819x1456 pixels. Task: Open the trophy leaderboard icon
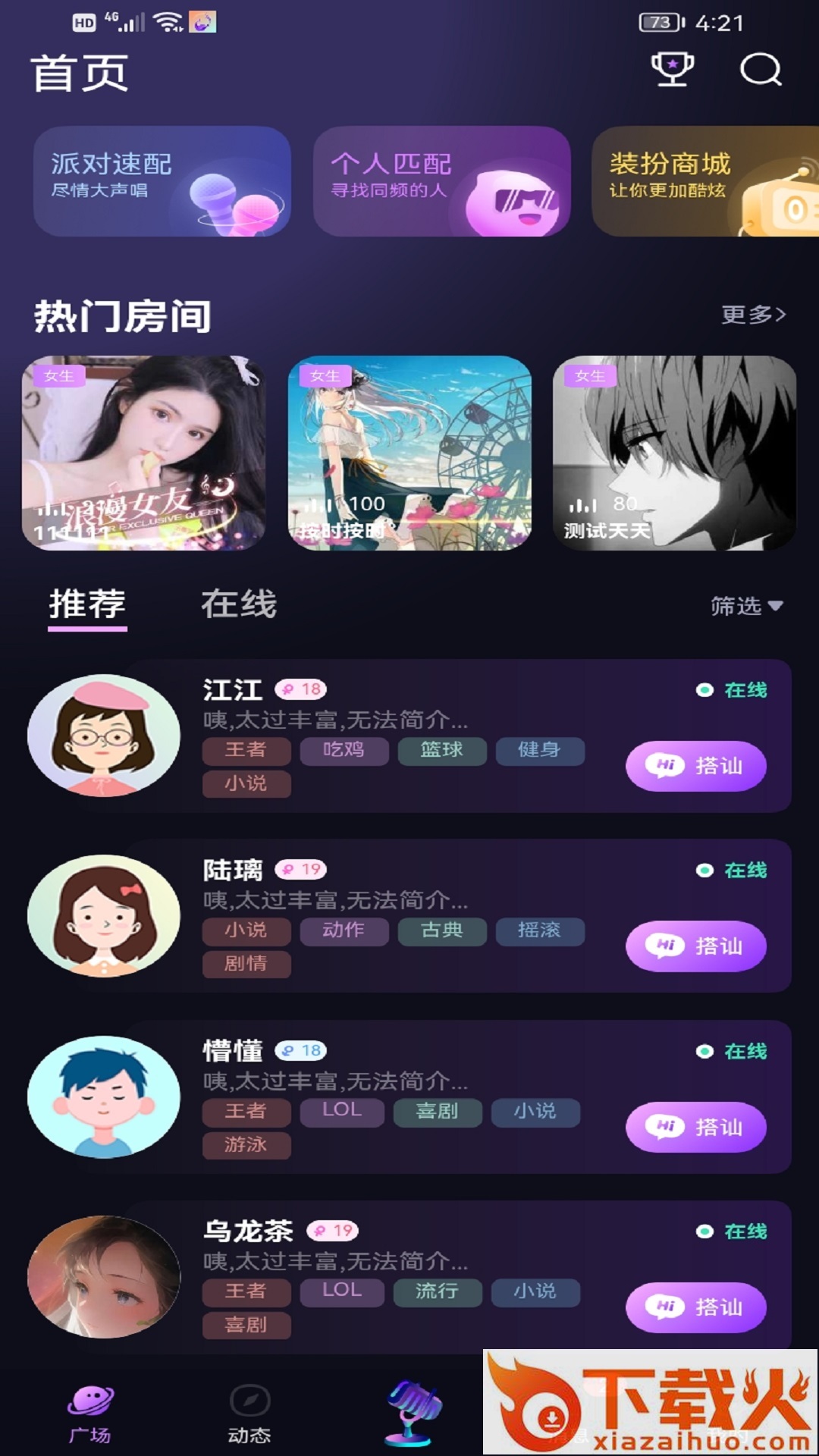pos(672,69)
